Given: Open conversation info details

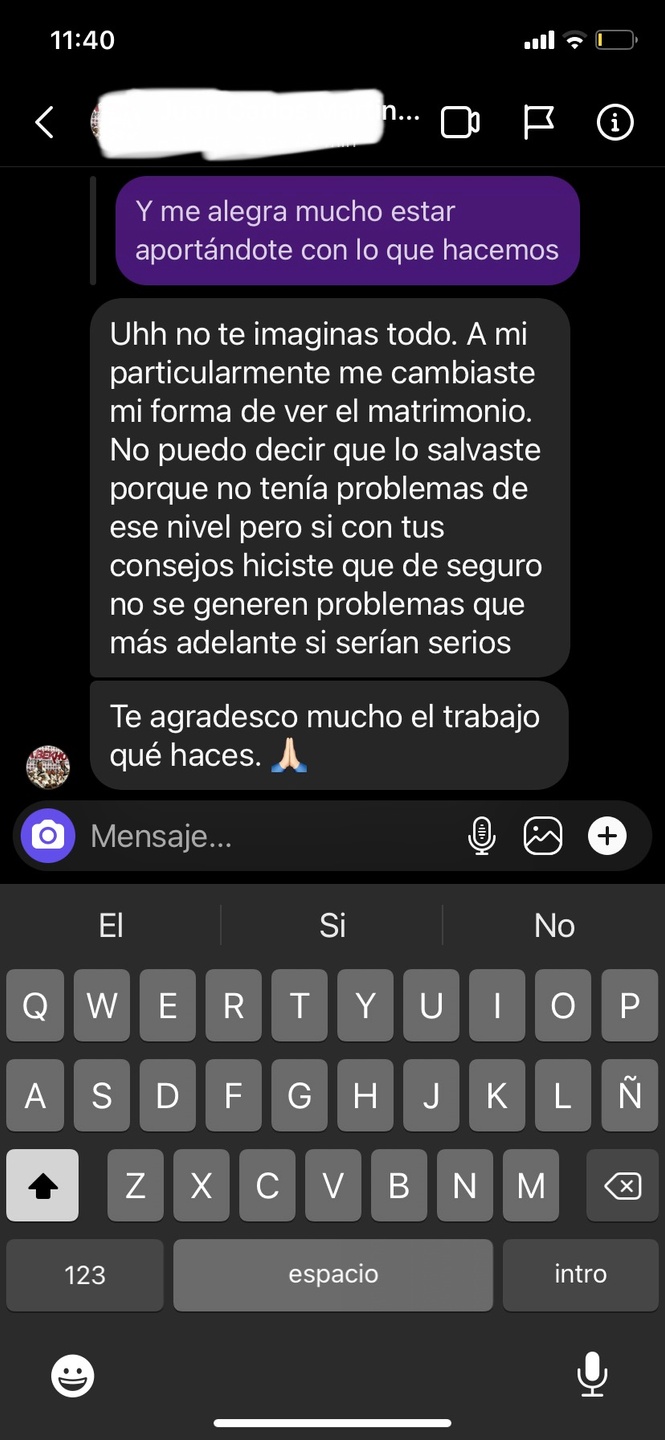Looking at the screenshot, I should click(x=614, y=123).
